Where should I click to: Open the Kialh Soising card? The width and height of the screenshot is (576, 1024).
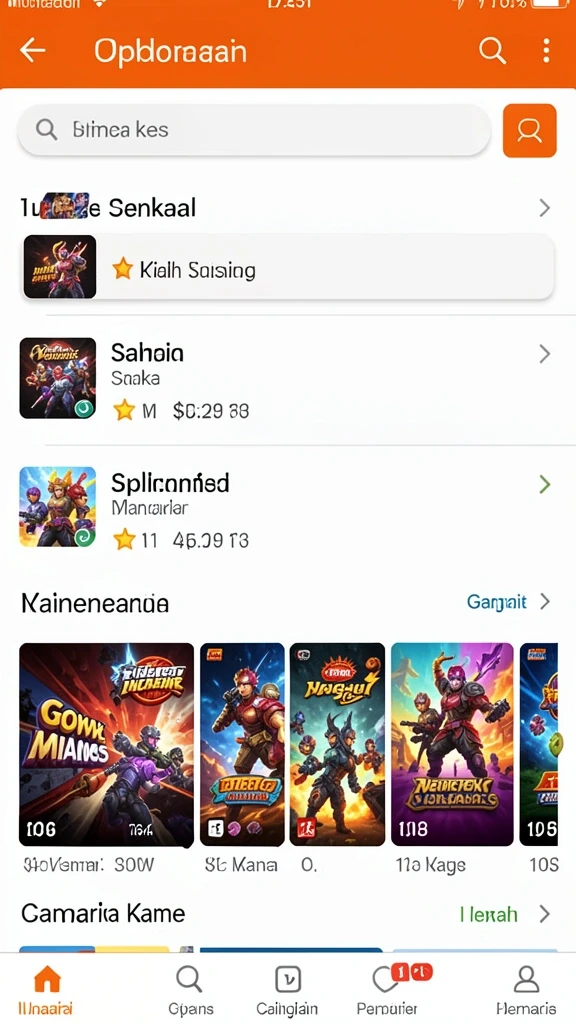288,268
